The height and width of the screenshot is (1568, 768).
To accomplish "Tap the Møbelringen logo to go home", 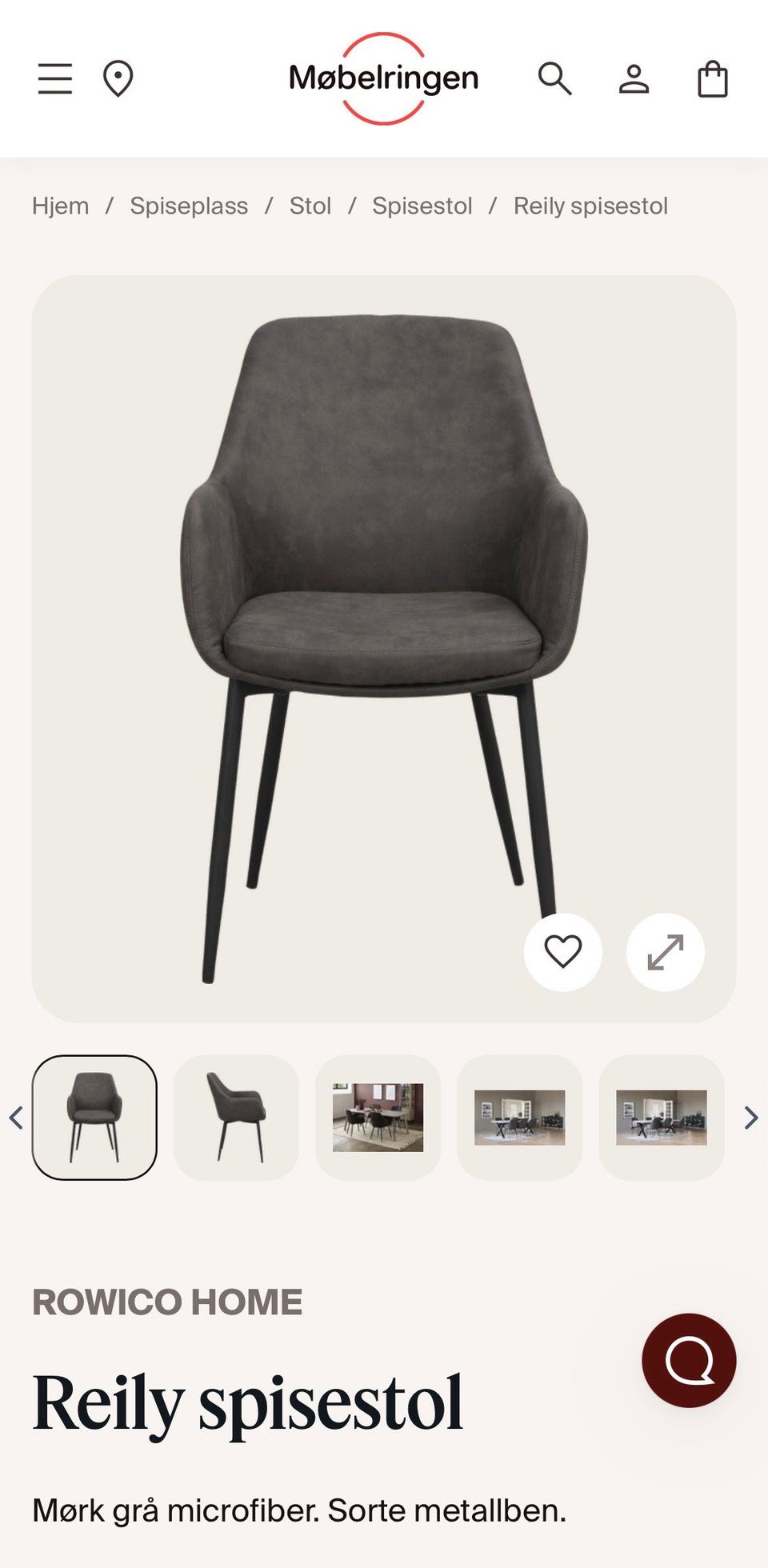I will pos(384,78).
